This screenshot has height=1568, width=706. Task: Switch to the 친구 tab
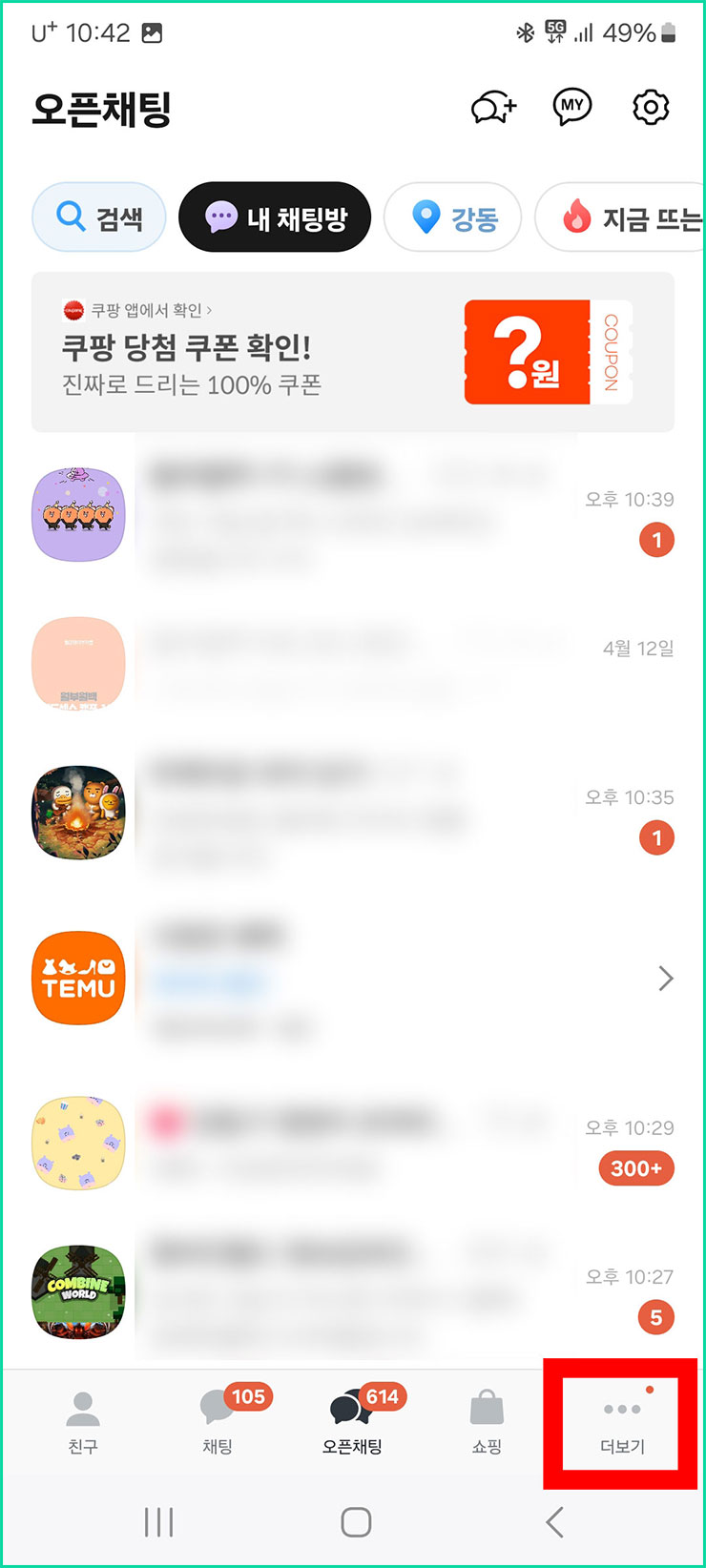pos(82,1421)
